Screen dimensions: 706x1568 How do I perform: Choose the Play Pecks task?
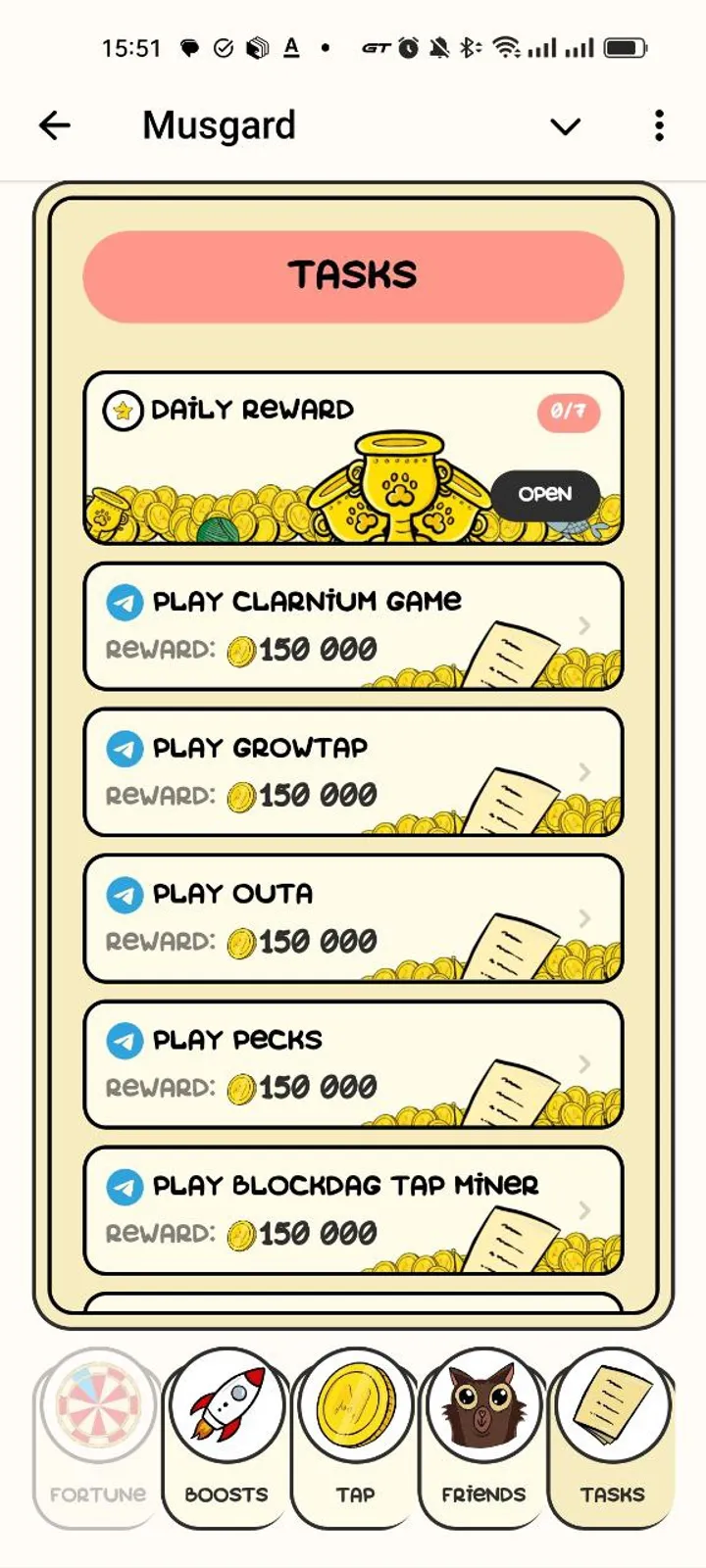(x=353, y=1064)
